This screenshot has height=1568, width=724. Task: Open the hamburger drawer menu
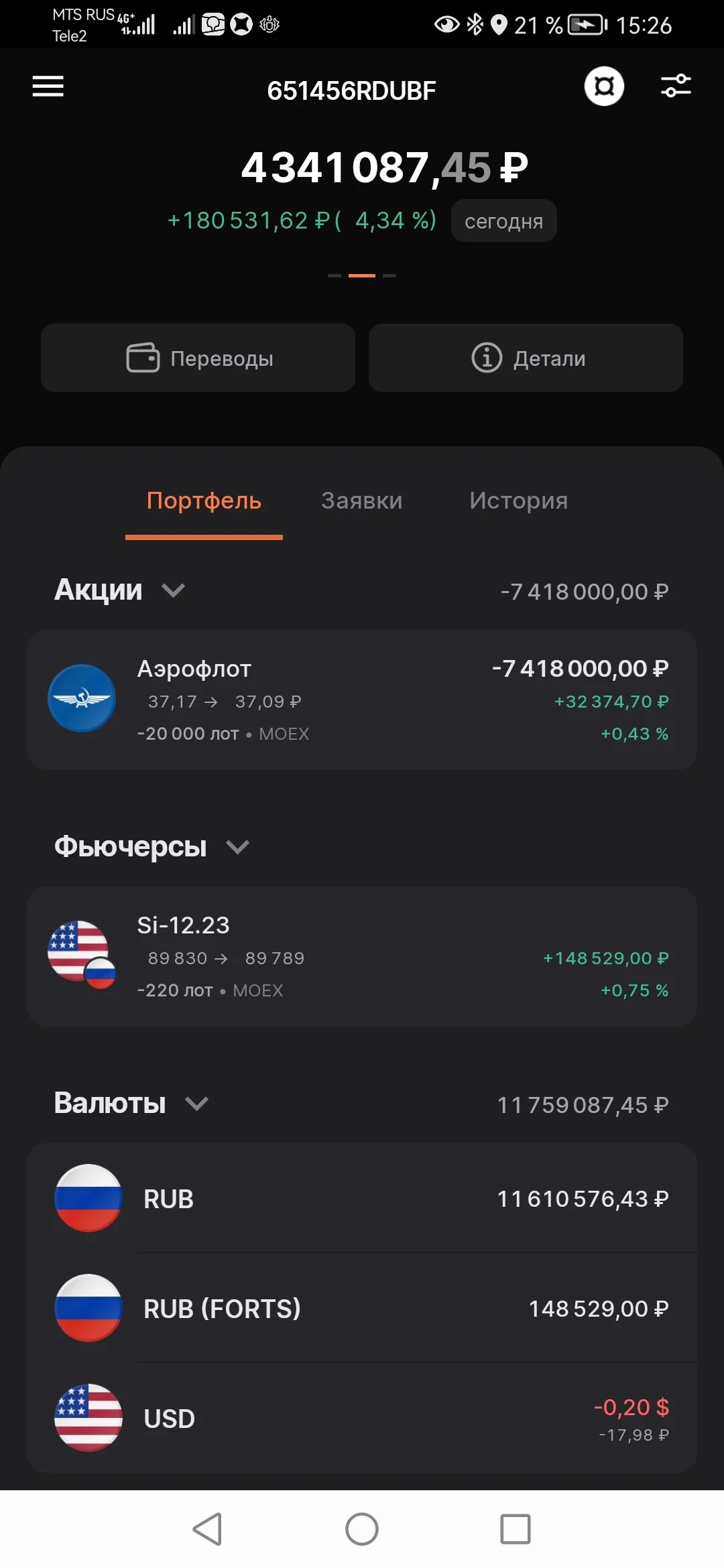coord(48,86)
